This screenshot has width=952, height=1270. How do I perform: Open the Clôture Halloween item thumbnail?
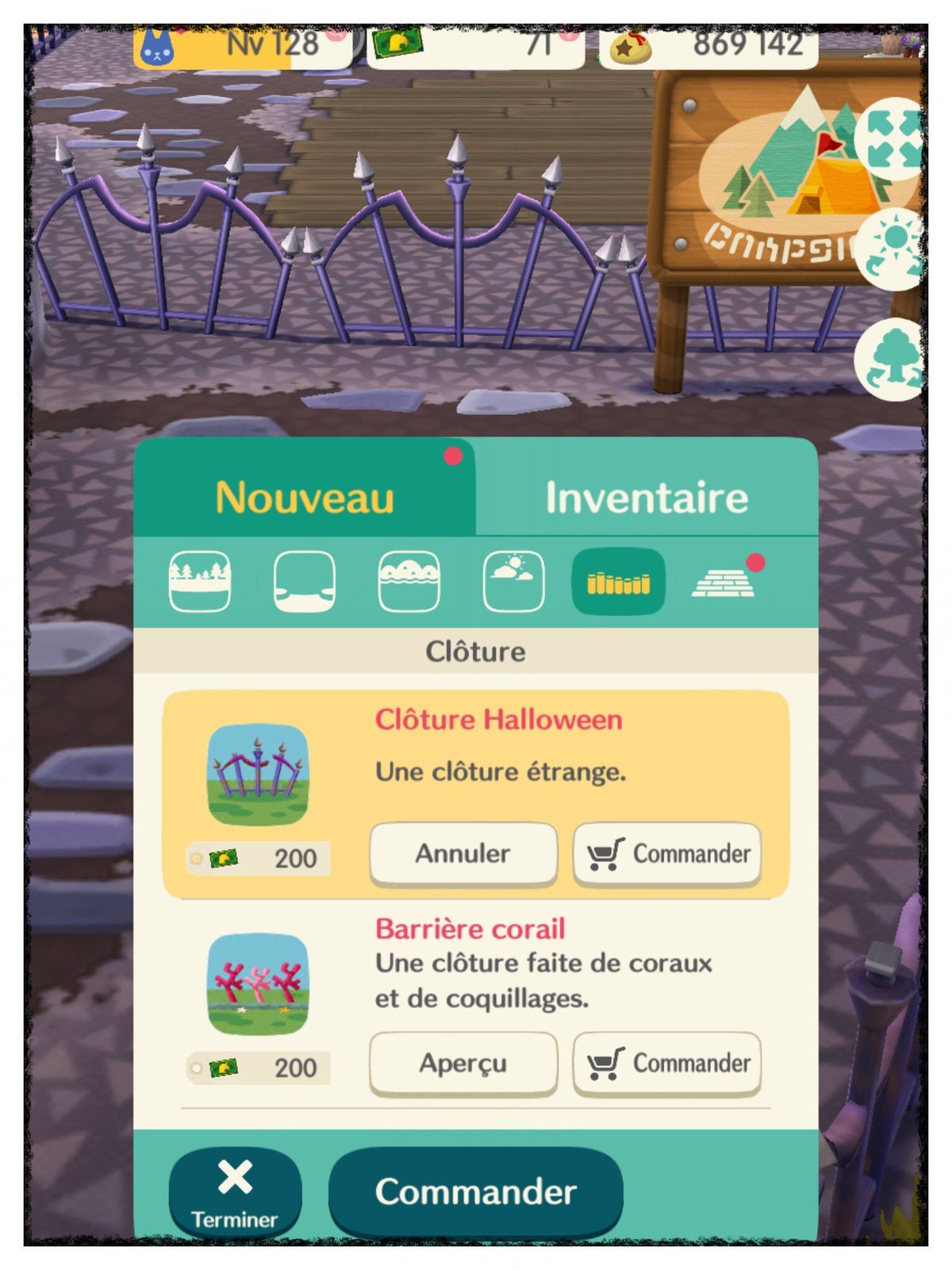click(x=258, y=775)
